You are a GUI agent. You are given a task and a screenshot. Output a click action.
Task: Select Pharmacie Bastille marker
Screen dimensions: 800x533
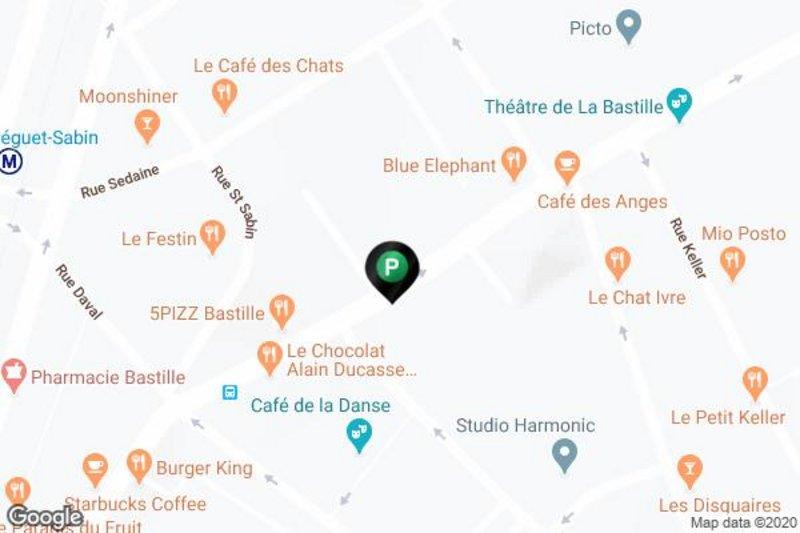pos(14,375)
